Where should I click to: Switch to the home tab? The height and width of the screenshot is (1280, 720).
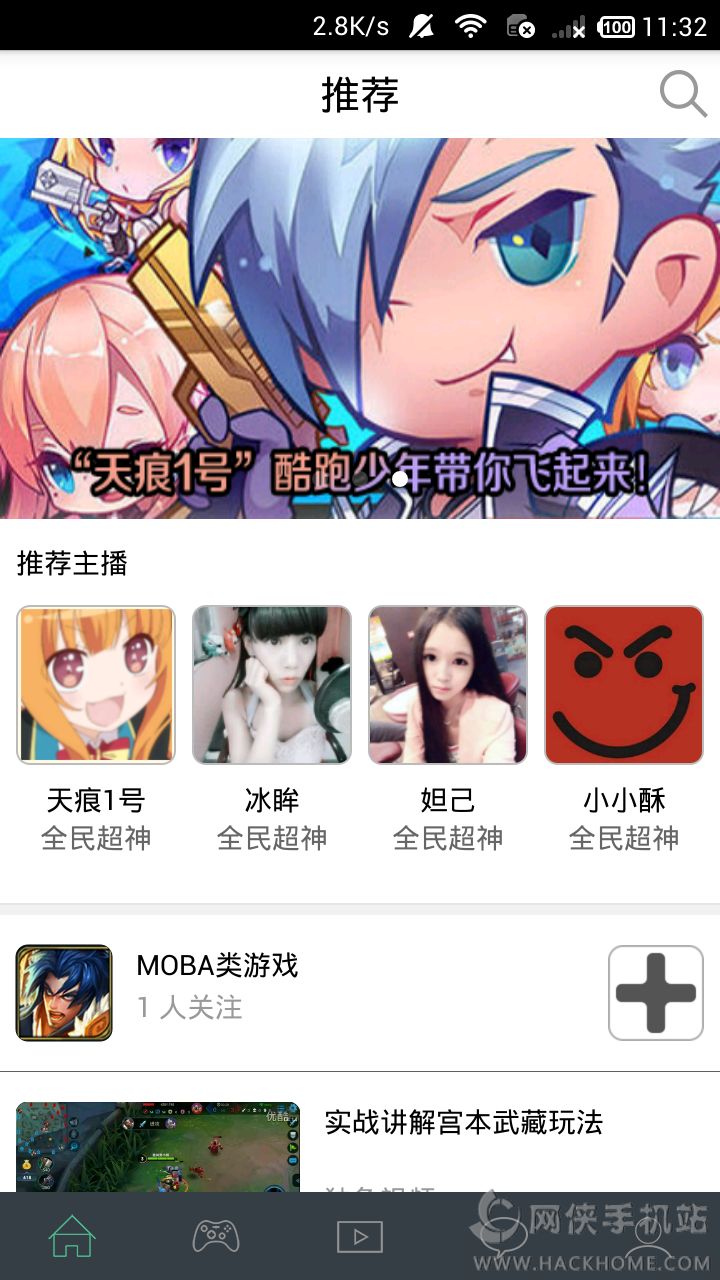[72, 1237]
